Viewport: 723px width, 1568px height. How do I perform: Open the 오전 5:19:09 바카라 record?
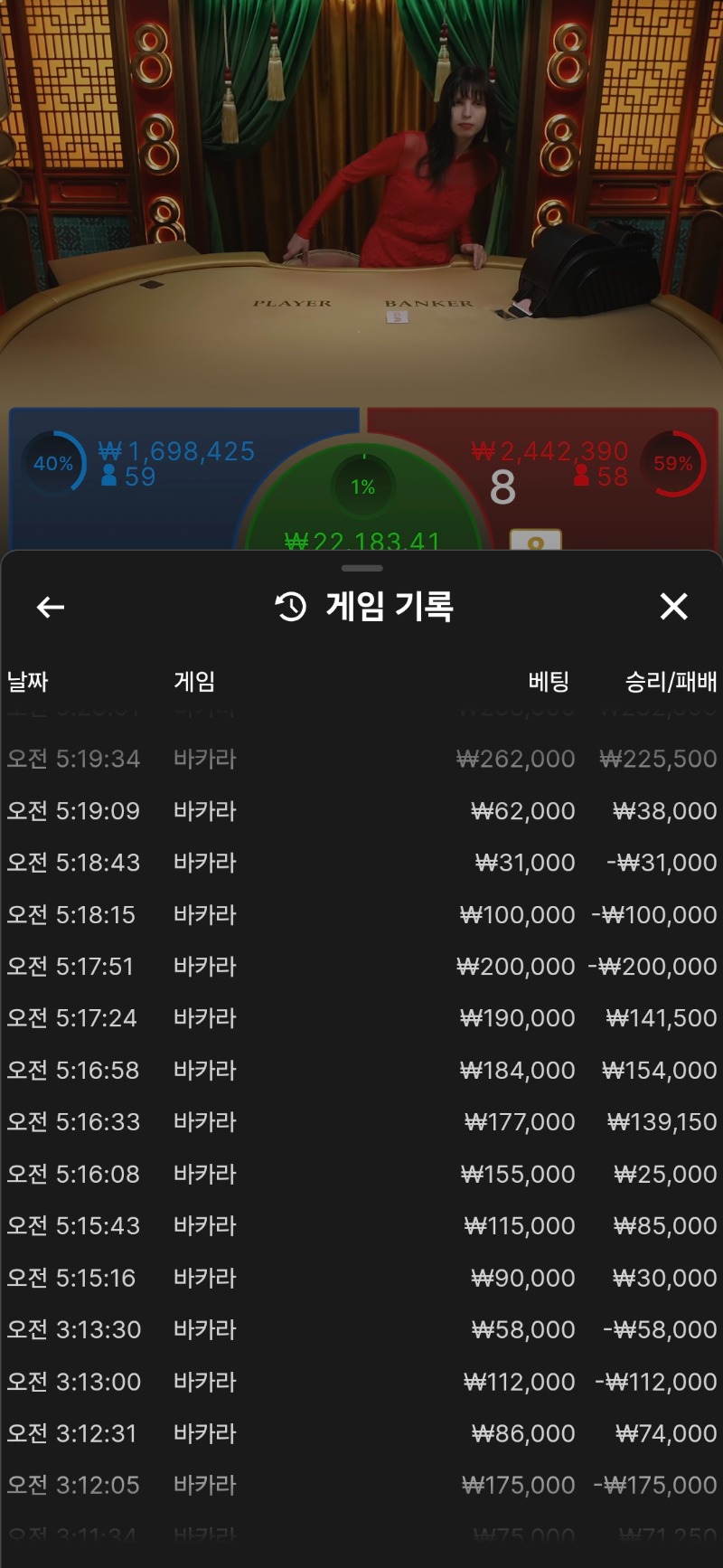(x=361, y=810)
